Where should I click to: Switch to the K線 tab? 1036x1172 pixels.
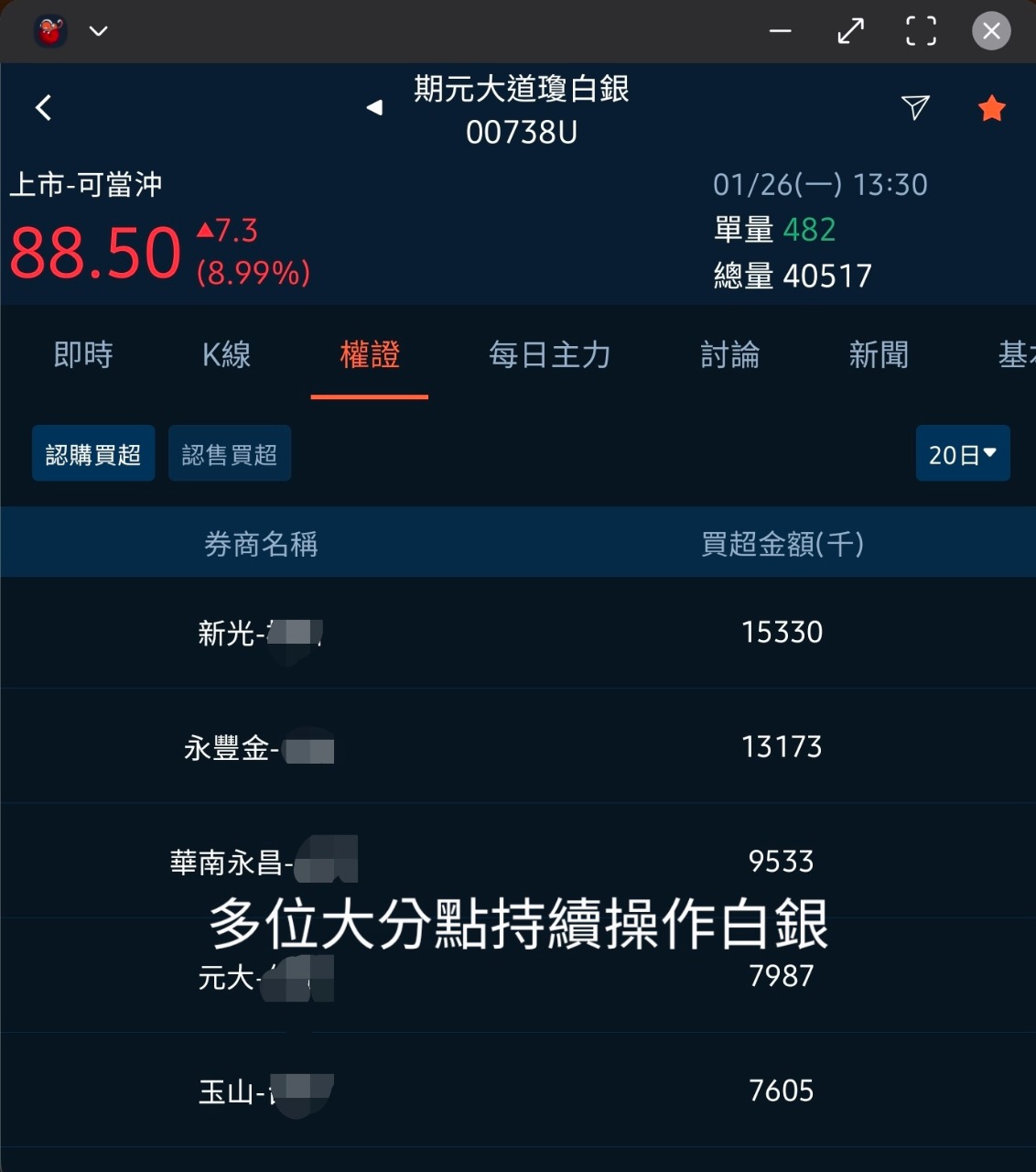tap(227, 355)
